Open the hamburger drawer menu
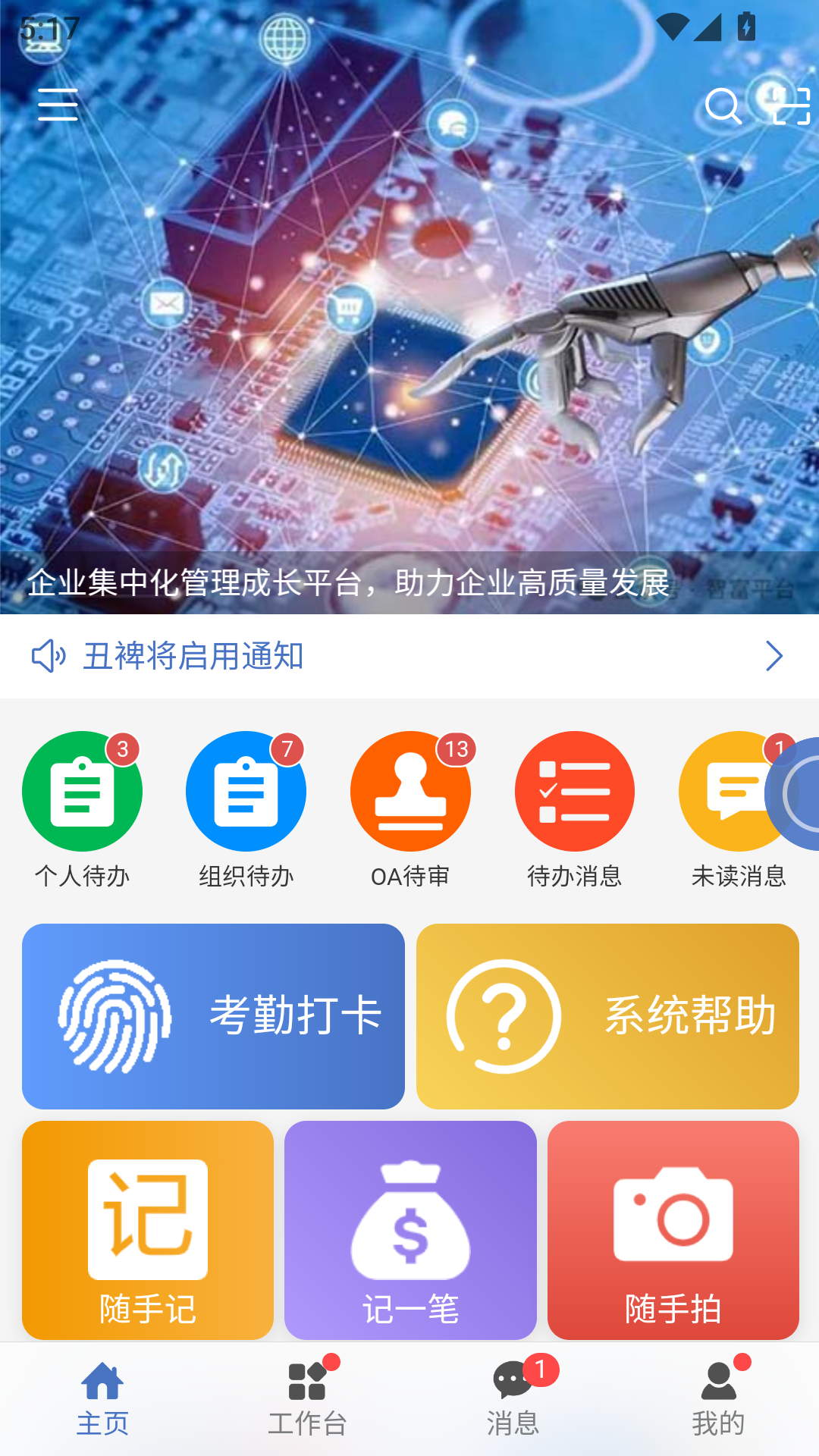819x1456 pixels. pyautogui.click(x=58, y=105)
